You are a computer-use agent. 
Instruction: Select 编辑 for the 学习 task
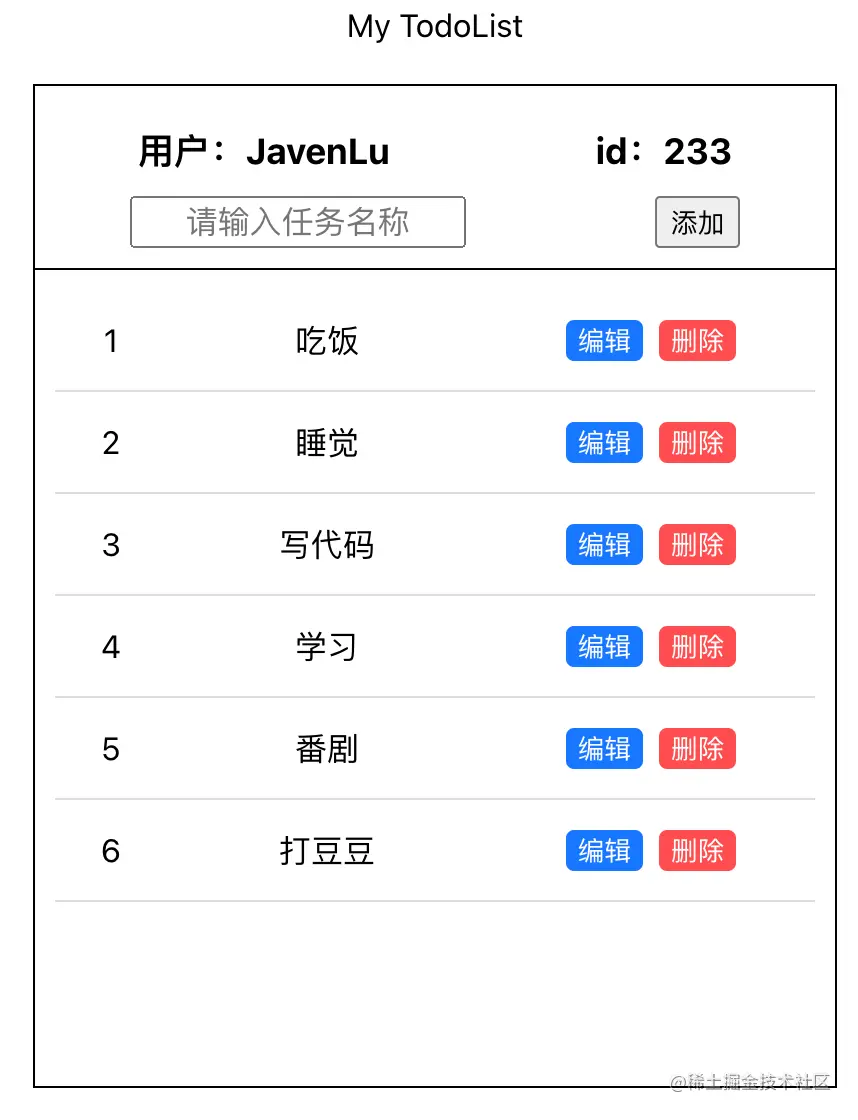(604, 647)
